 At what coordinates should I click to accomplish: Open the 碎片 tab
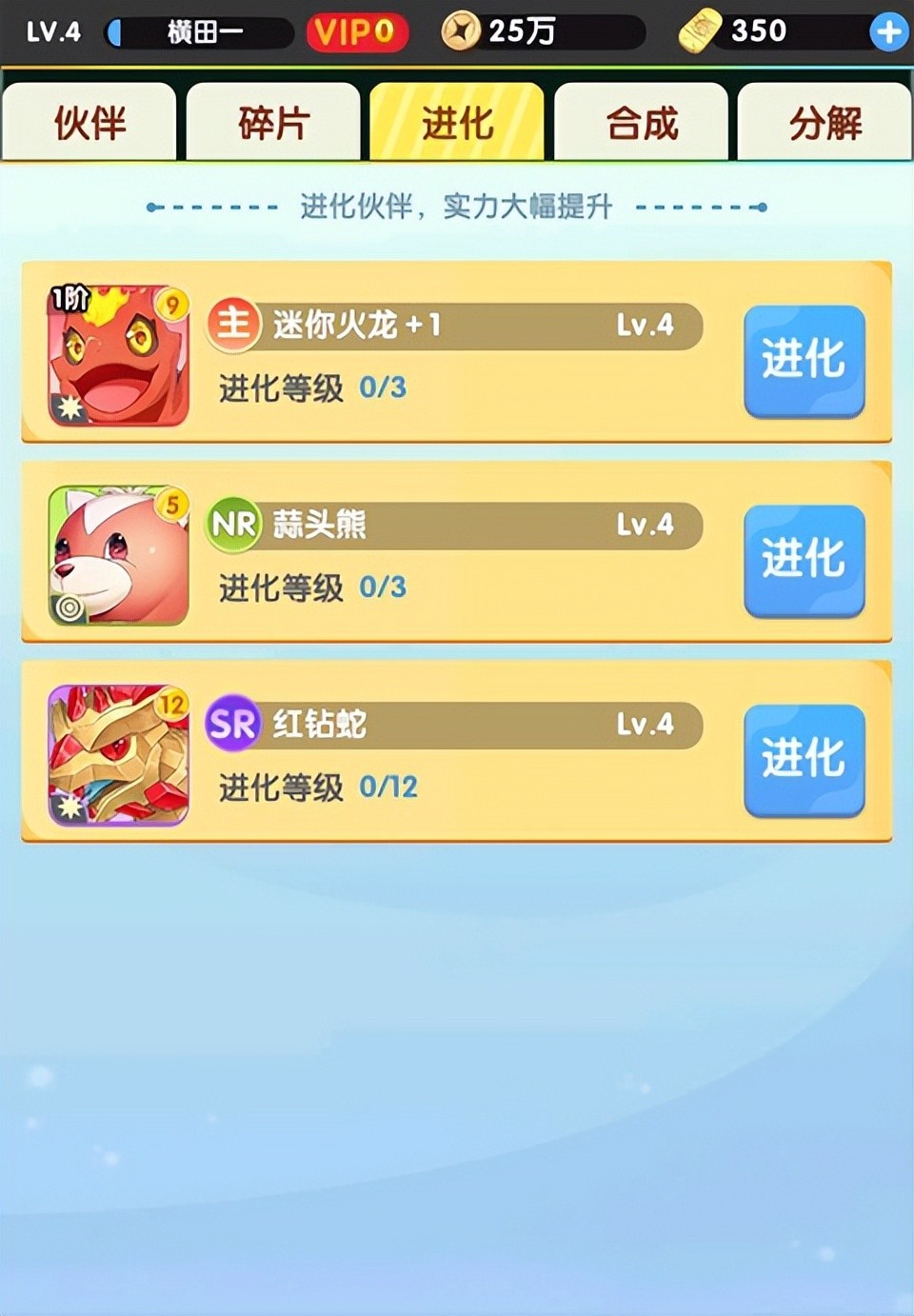(273, 123)
